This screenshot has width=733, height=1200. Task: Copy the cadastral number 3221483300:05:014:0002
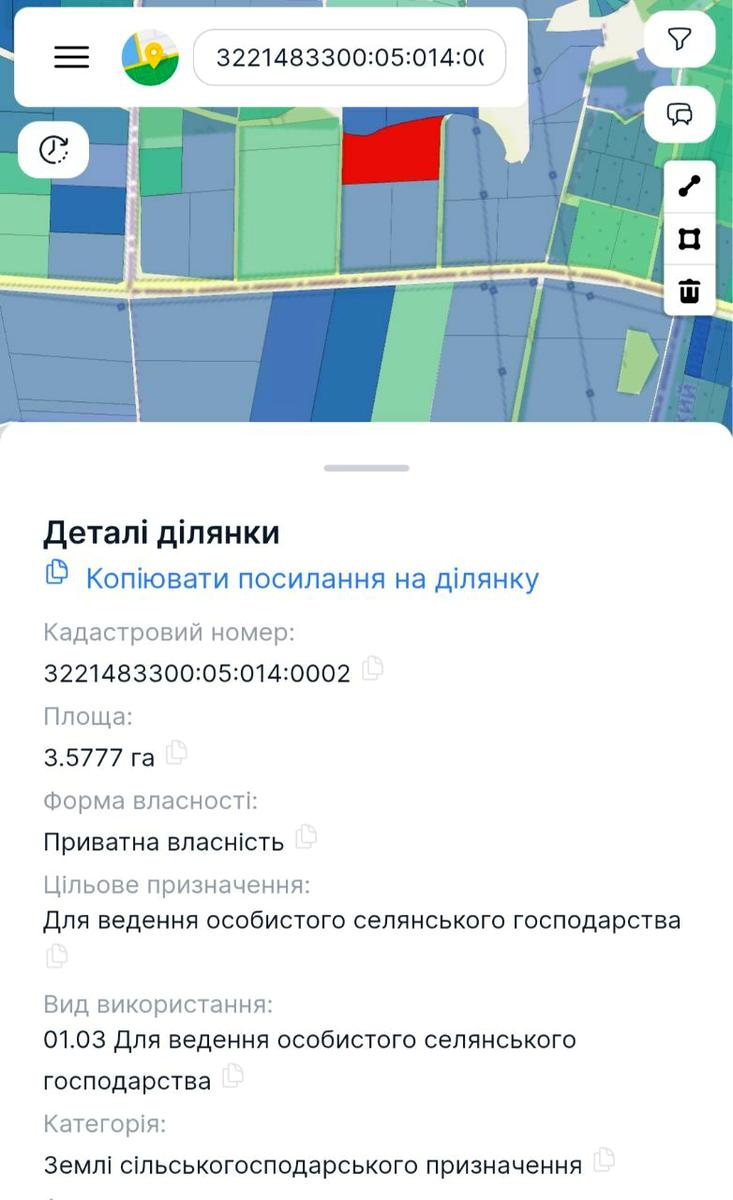375,672
